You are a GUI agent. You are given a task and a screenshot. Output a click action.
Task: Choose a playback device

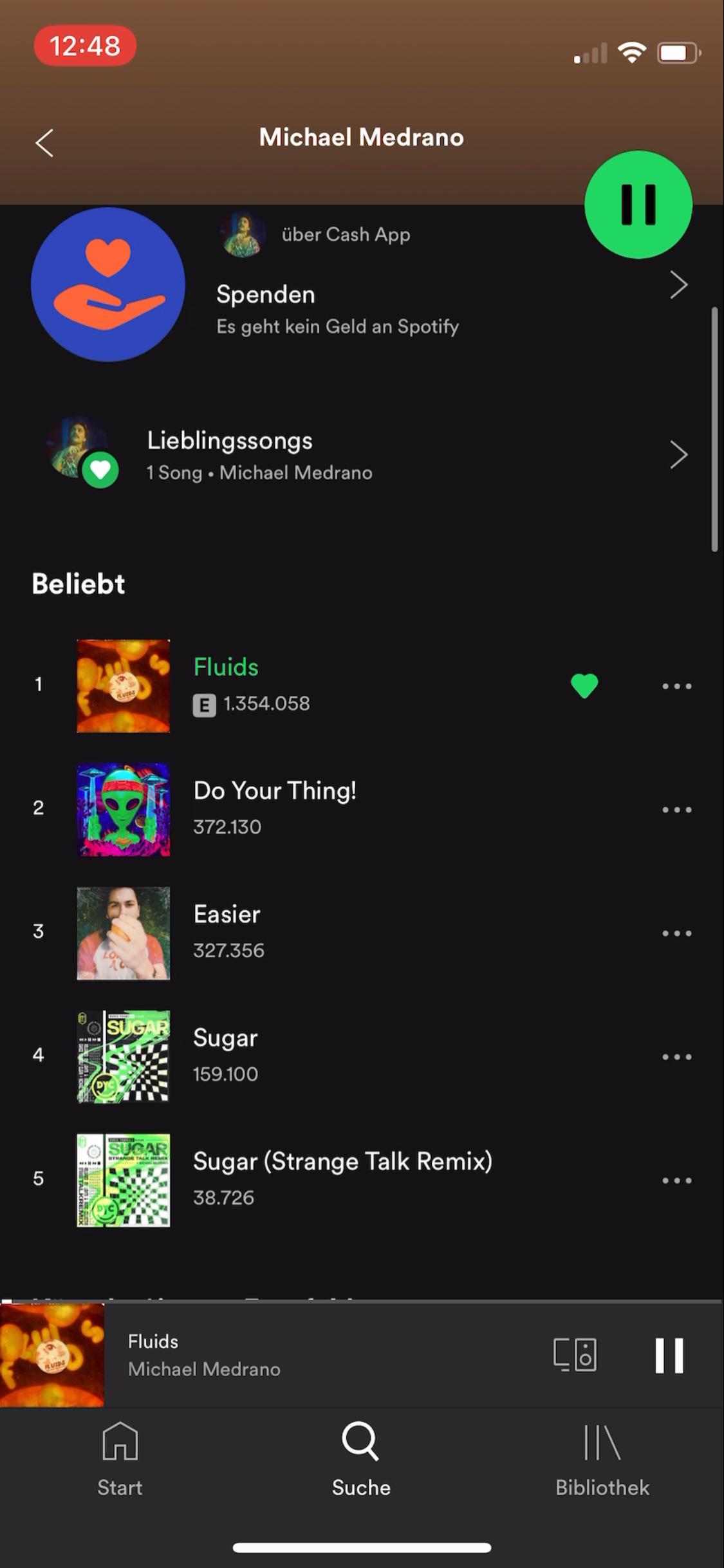[x=575, y=1355]
